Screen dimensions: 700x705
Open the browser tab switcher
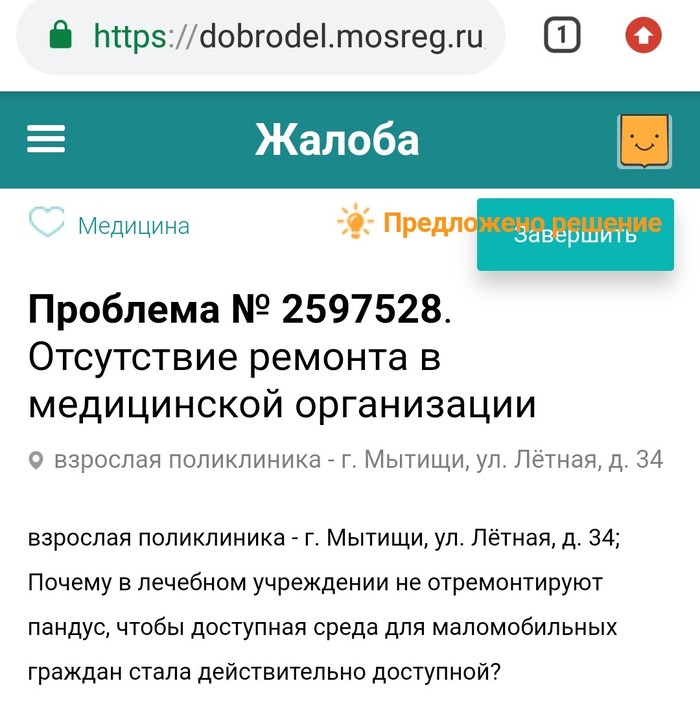(562, 38)
